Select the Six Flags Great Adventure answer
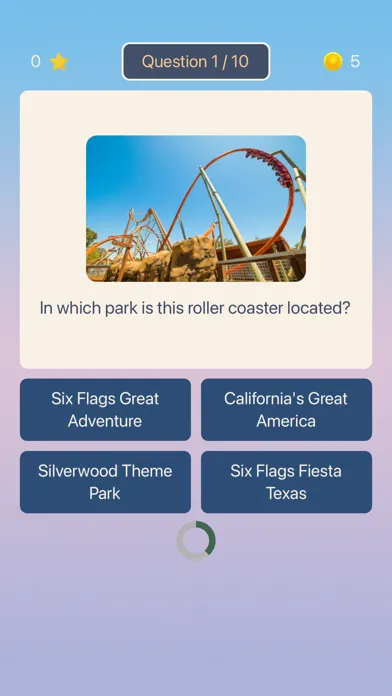This screenshot has height=696, width=392. point(105,409)
